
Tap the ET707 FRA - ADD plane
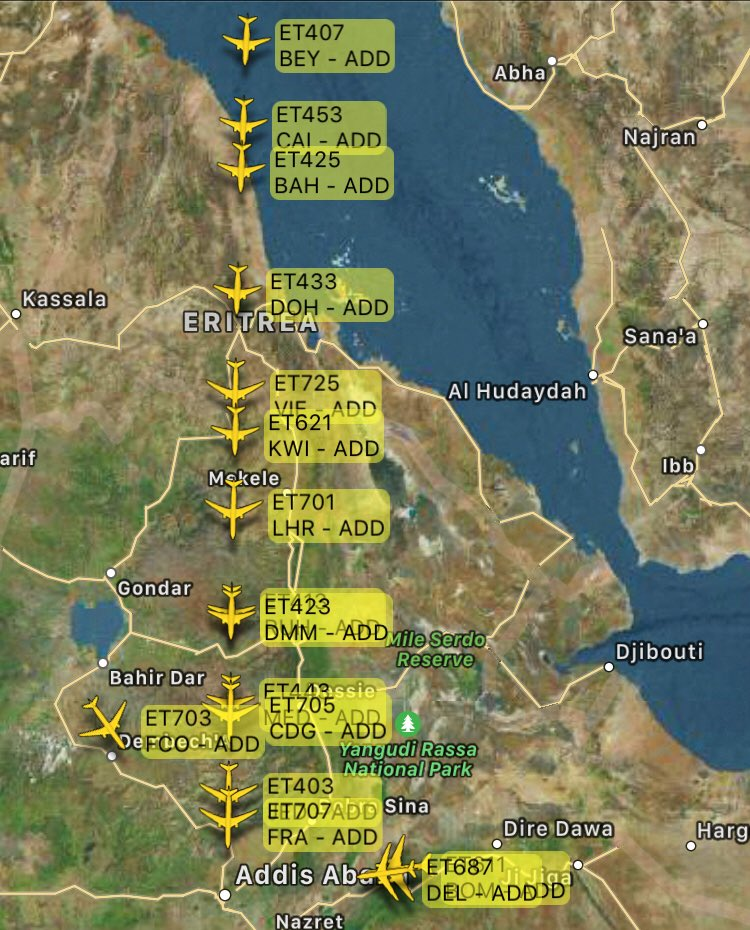coord(231,822)
